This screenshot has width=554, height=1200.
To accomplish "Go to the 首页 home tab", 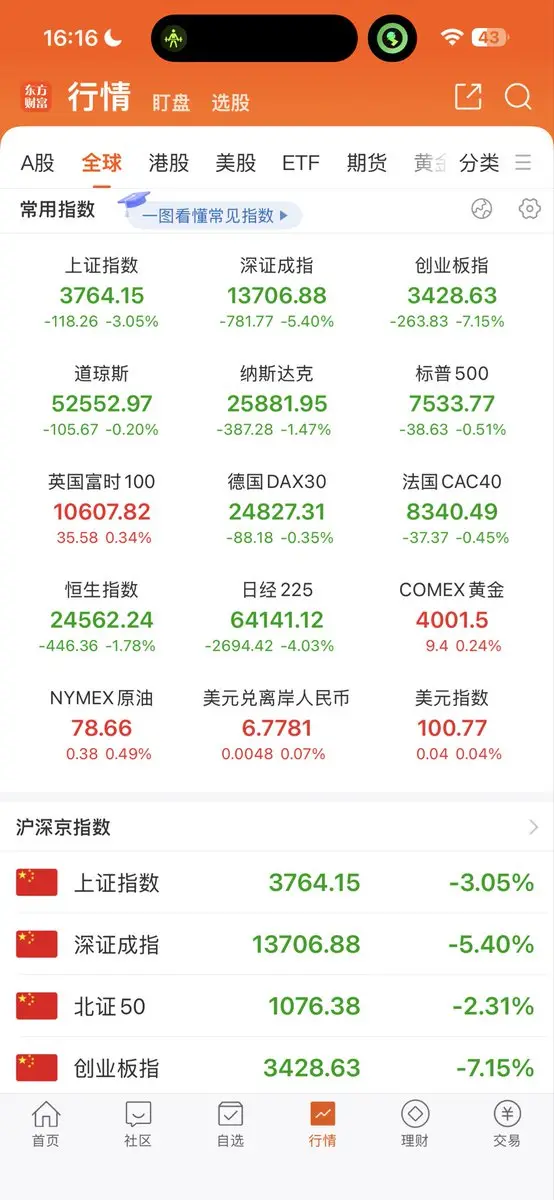I will pyautogui.click(x=45, y=1123).
